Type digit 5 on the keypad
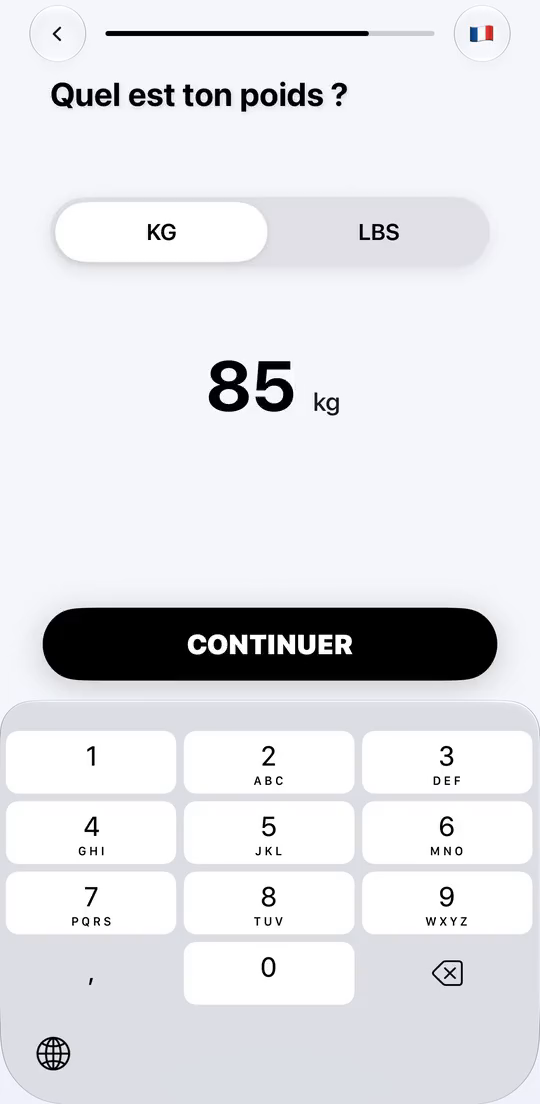The width and height of the screenshot is (540, 1104). 269,833
